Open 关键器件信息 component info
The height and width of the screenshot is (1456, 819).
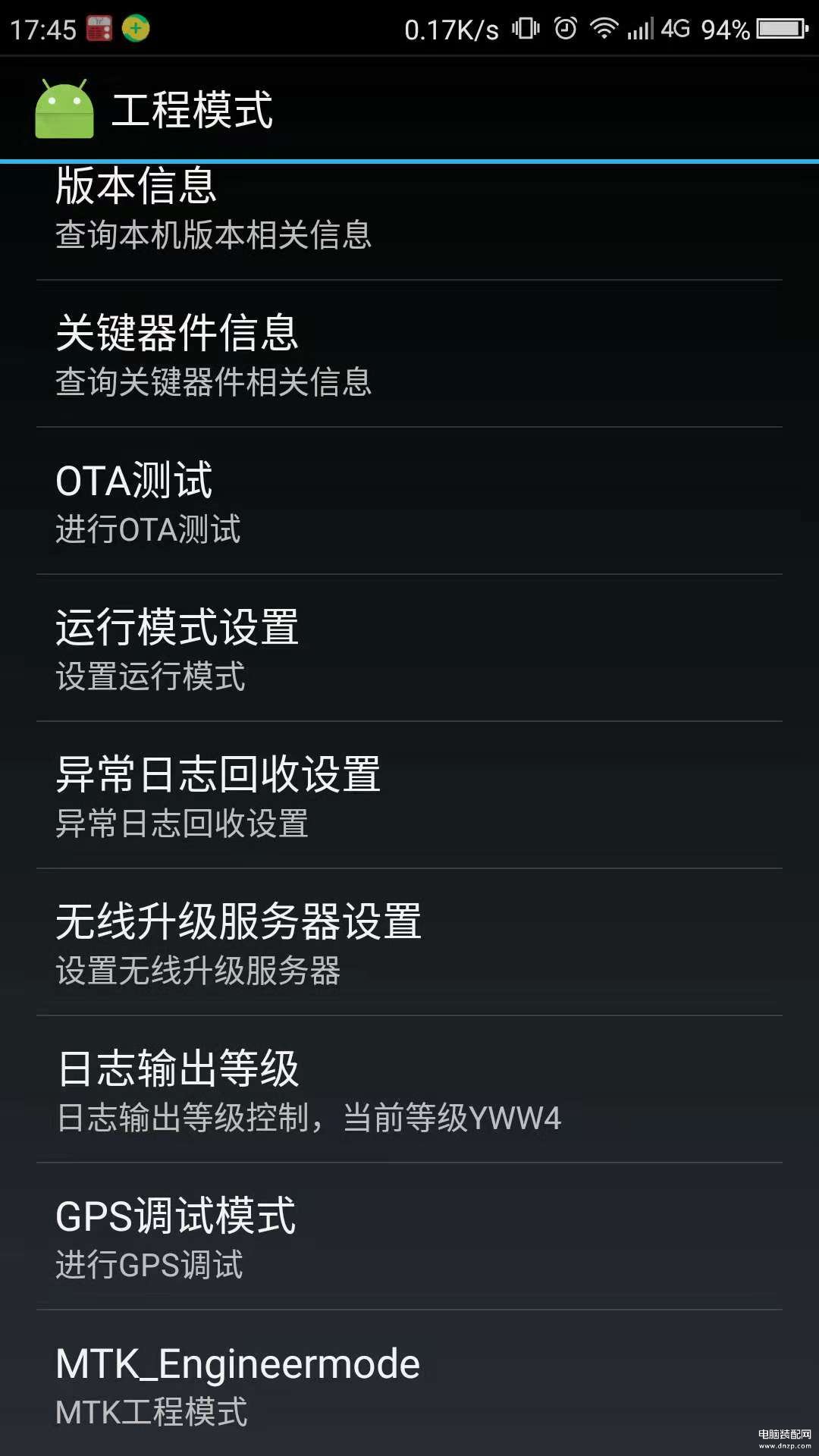point(409,355)
